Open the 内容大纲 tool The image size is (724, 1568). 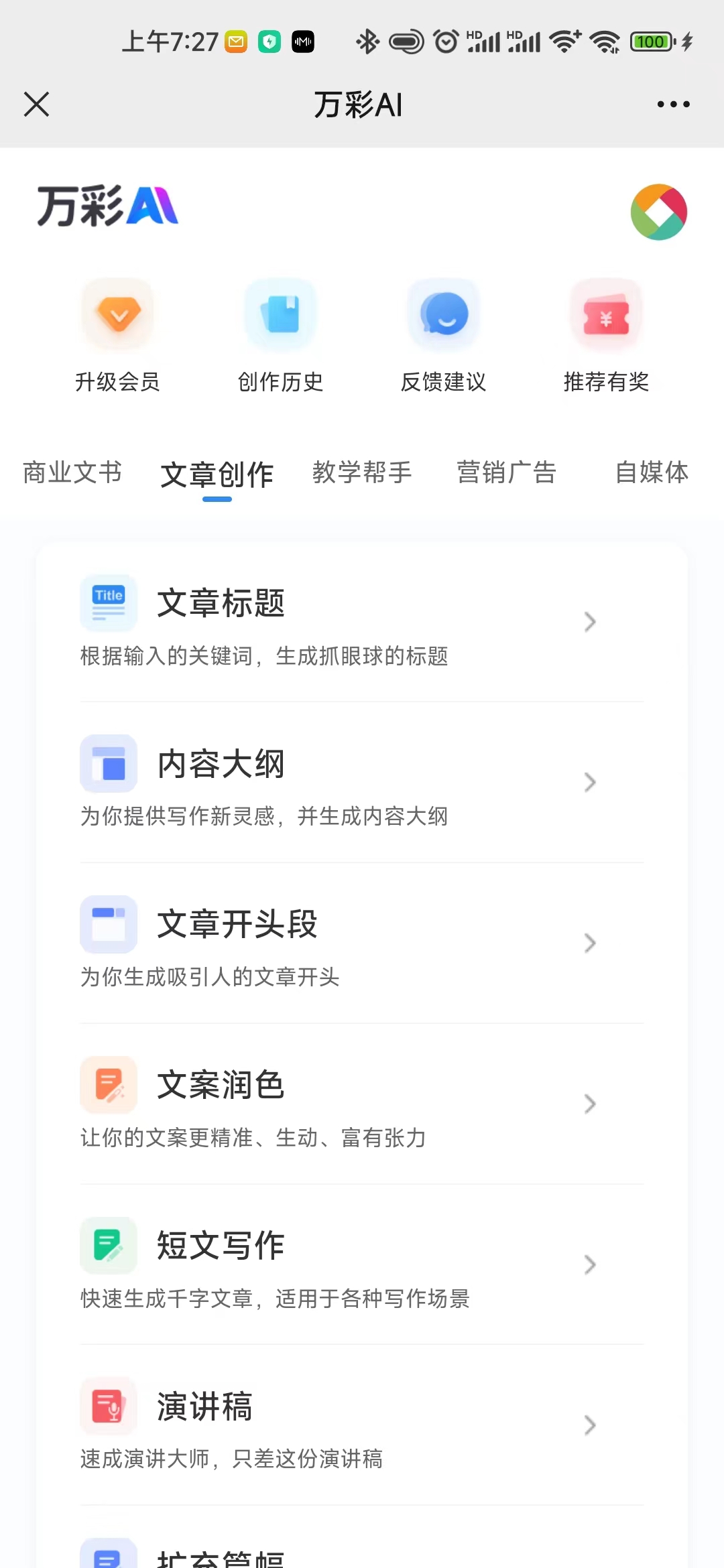coord(362,783)
